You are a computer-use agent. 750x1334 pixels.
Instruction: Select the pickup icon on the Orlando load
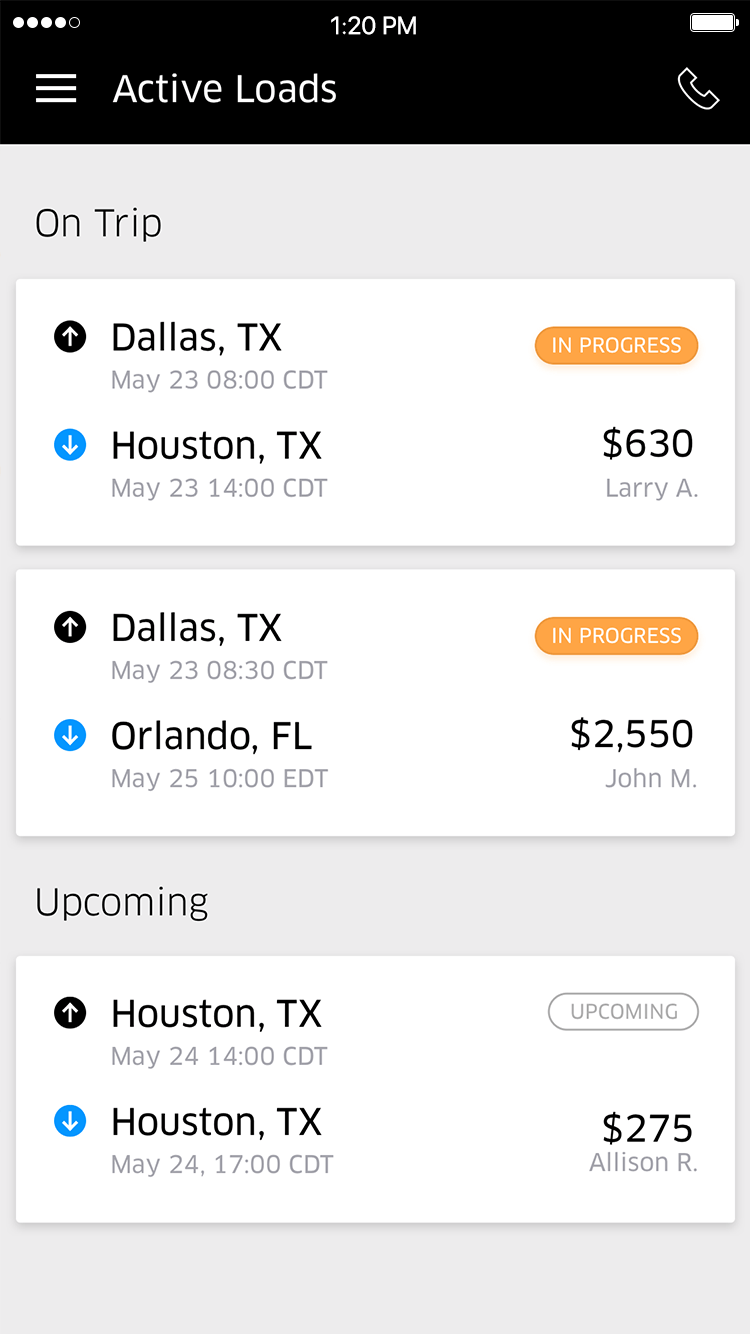coord(70,626)
